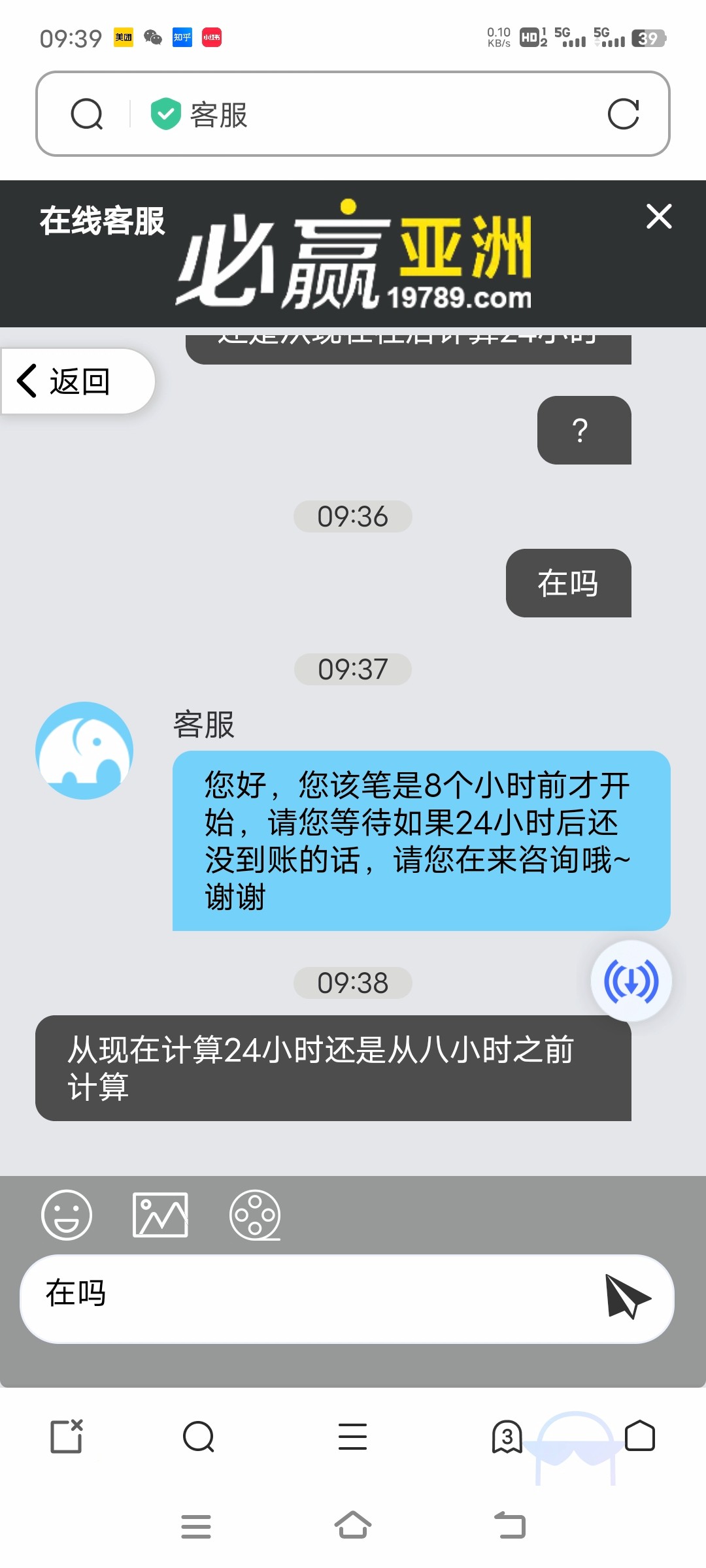Close the 在线客服 banner with the X
This screenshot has height=1568, width=706.
[659, 217]
